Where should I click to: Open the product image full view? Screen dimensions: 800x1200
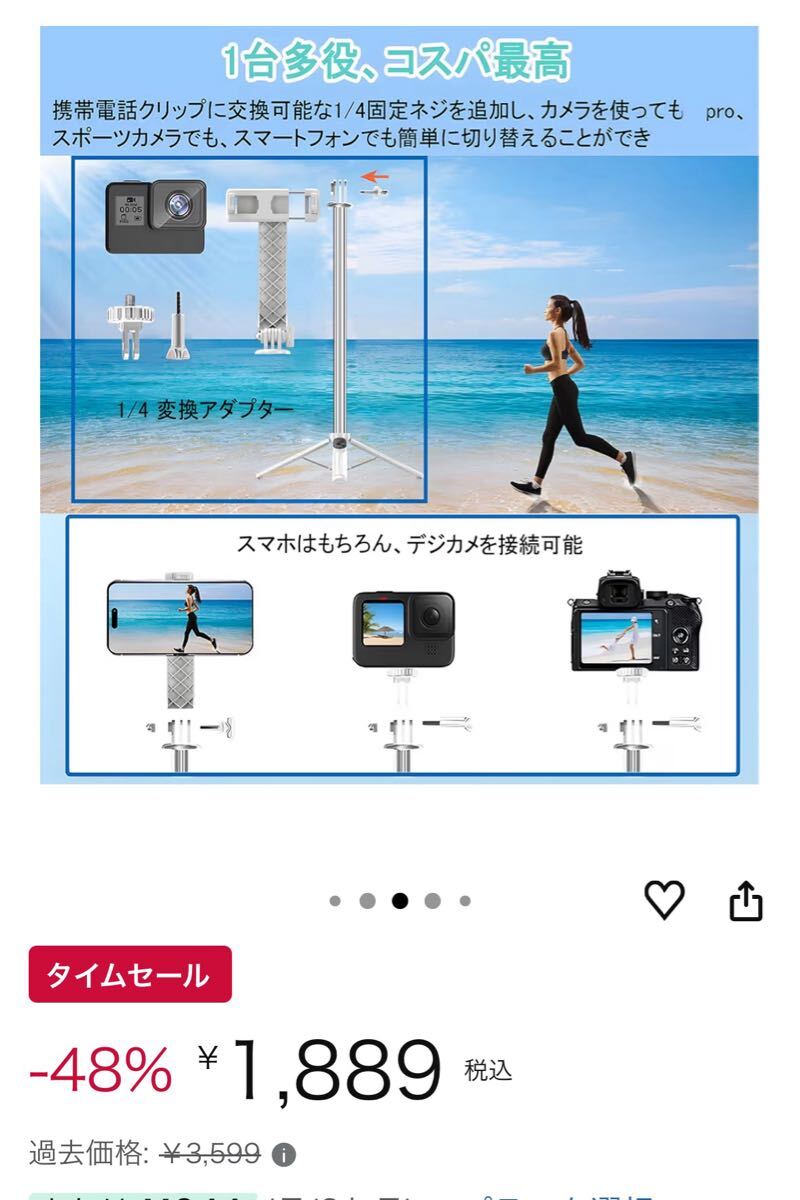(x=400, y=405)
